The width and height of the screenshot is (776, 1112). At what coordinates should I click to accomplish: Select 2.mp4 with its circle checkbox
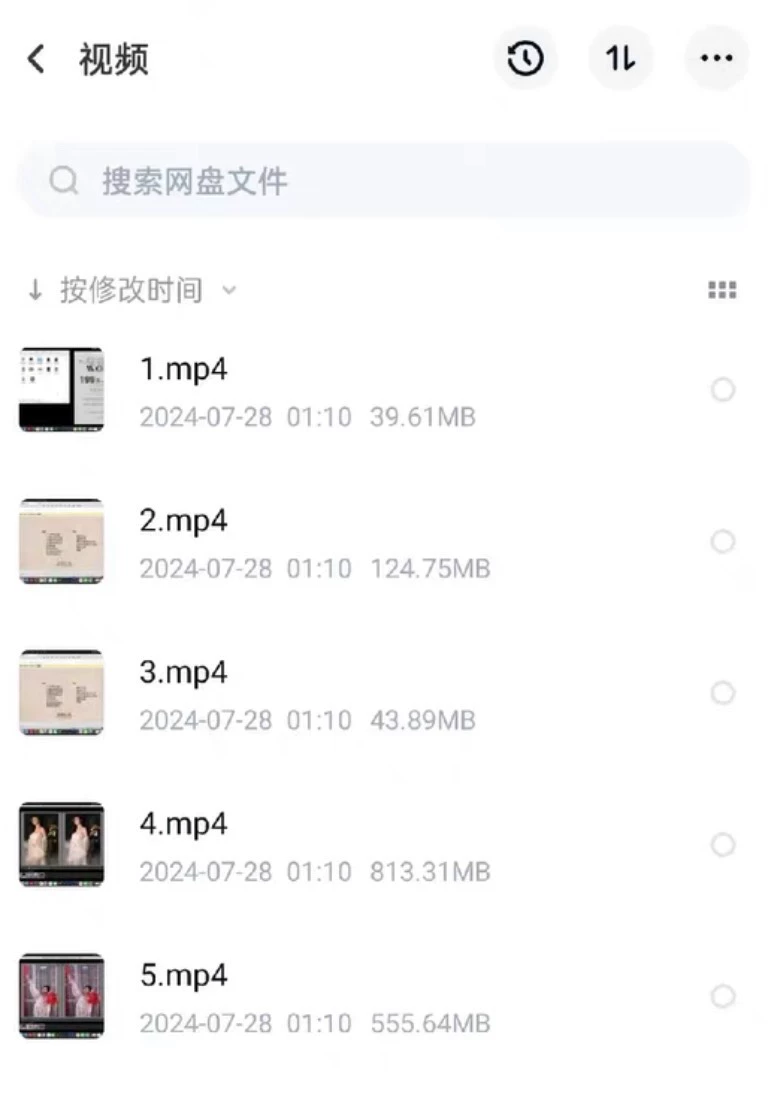[722, 542]
